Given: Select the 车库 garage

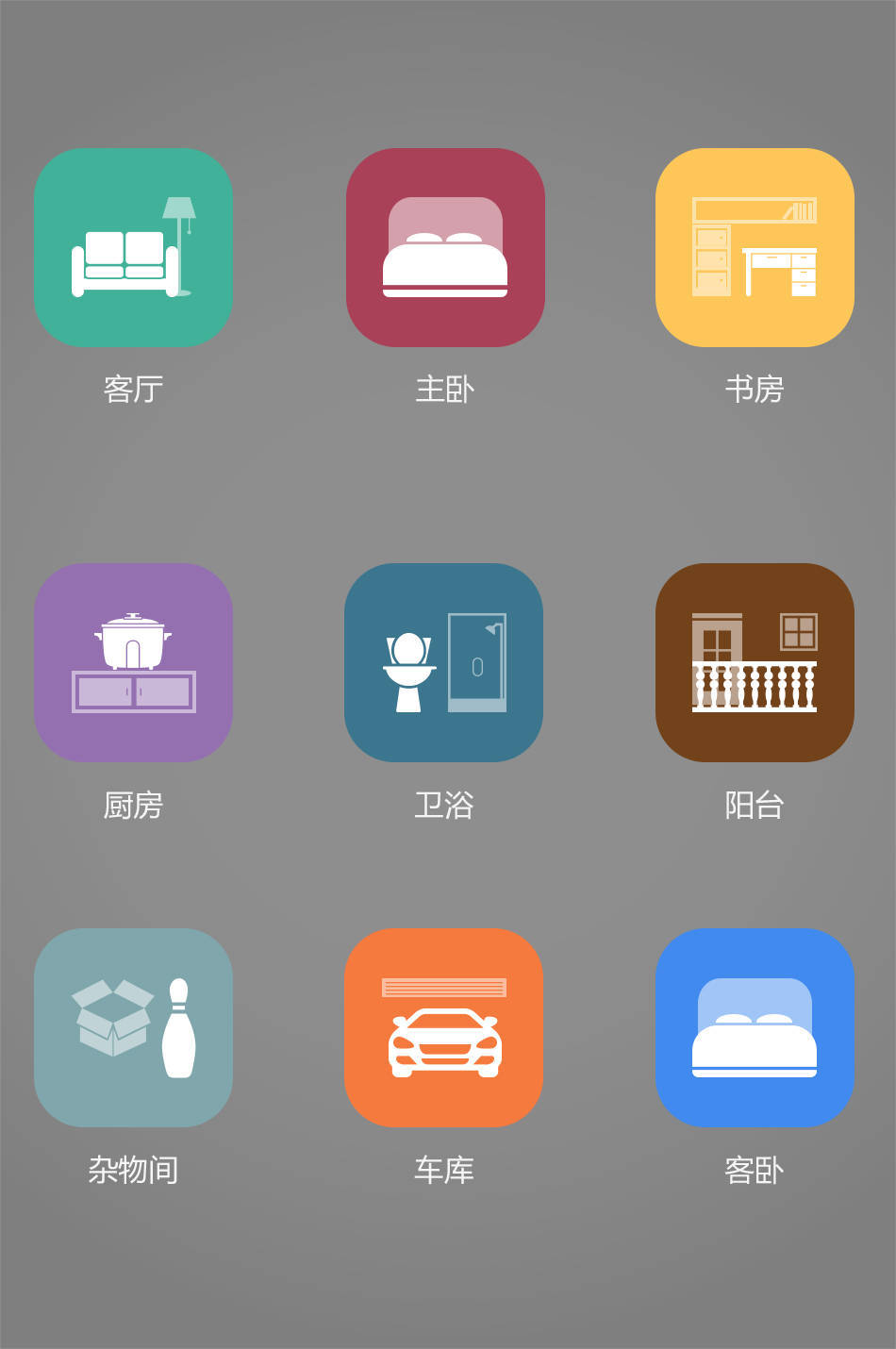Looking at the screenshot, I should pyautogui.click(x=443, y=1027).
